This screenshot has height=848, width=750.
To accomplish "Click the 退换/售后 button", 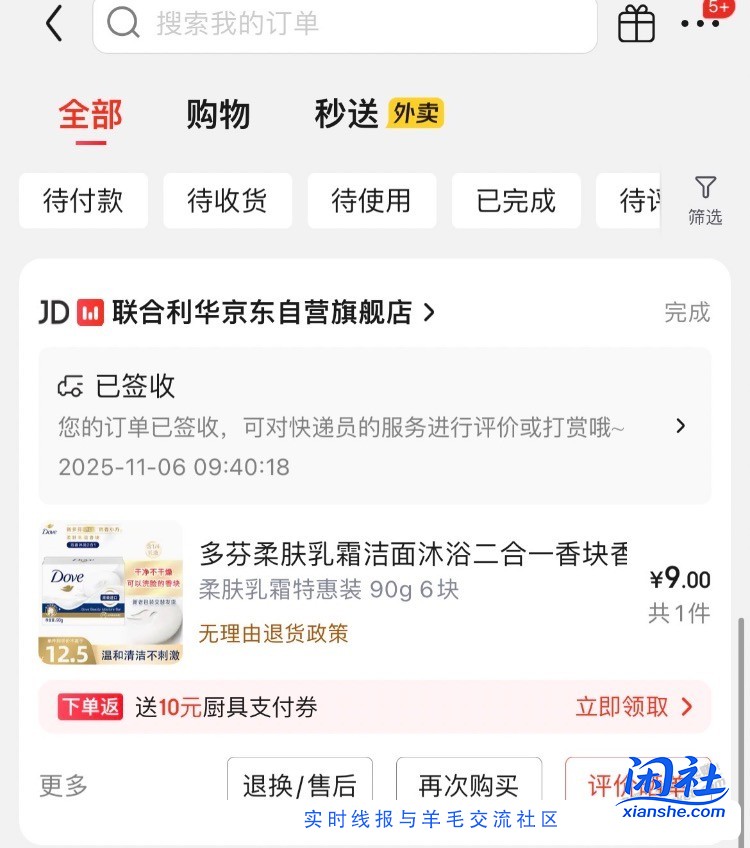I will (x=299, y=787).
